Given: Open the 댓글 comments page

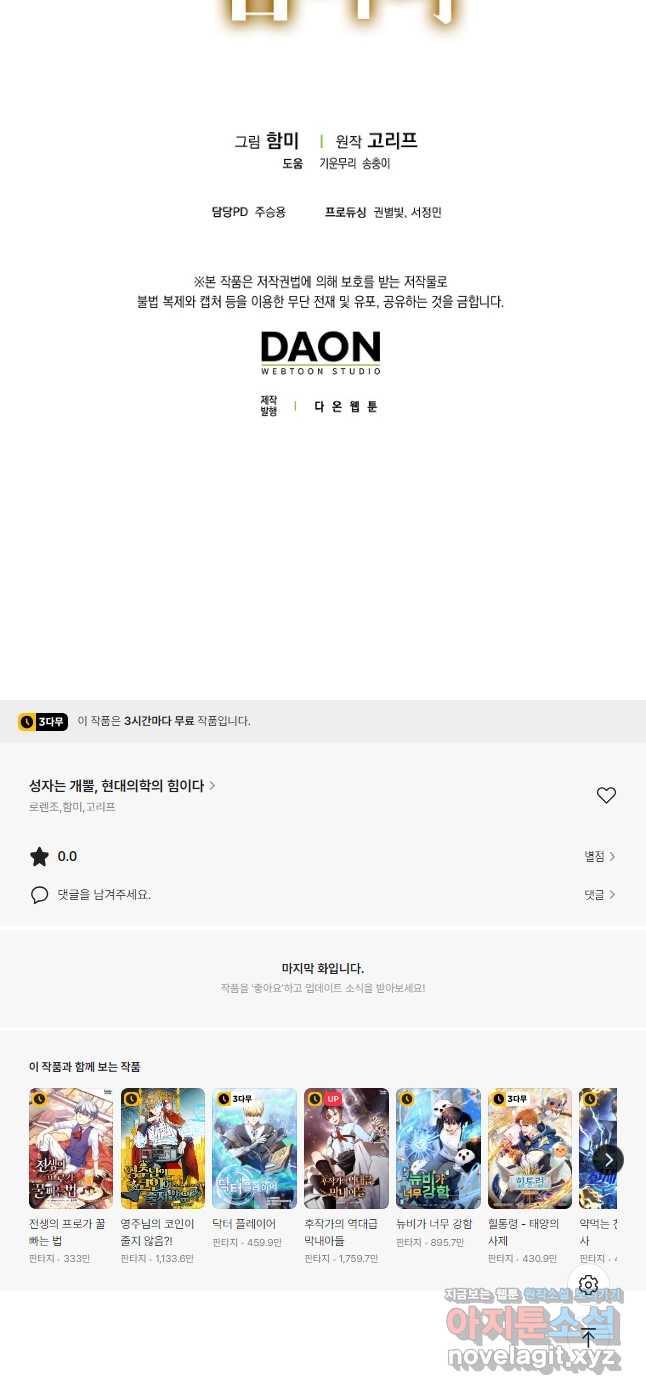Looking at the screenshot, I should click(x=600, y=895).
